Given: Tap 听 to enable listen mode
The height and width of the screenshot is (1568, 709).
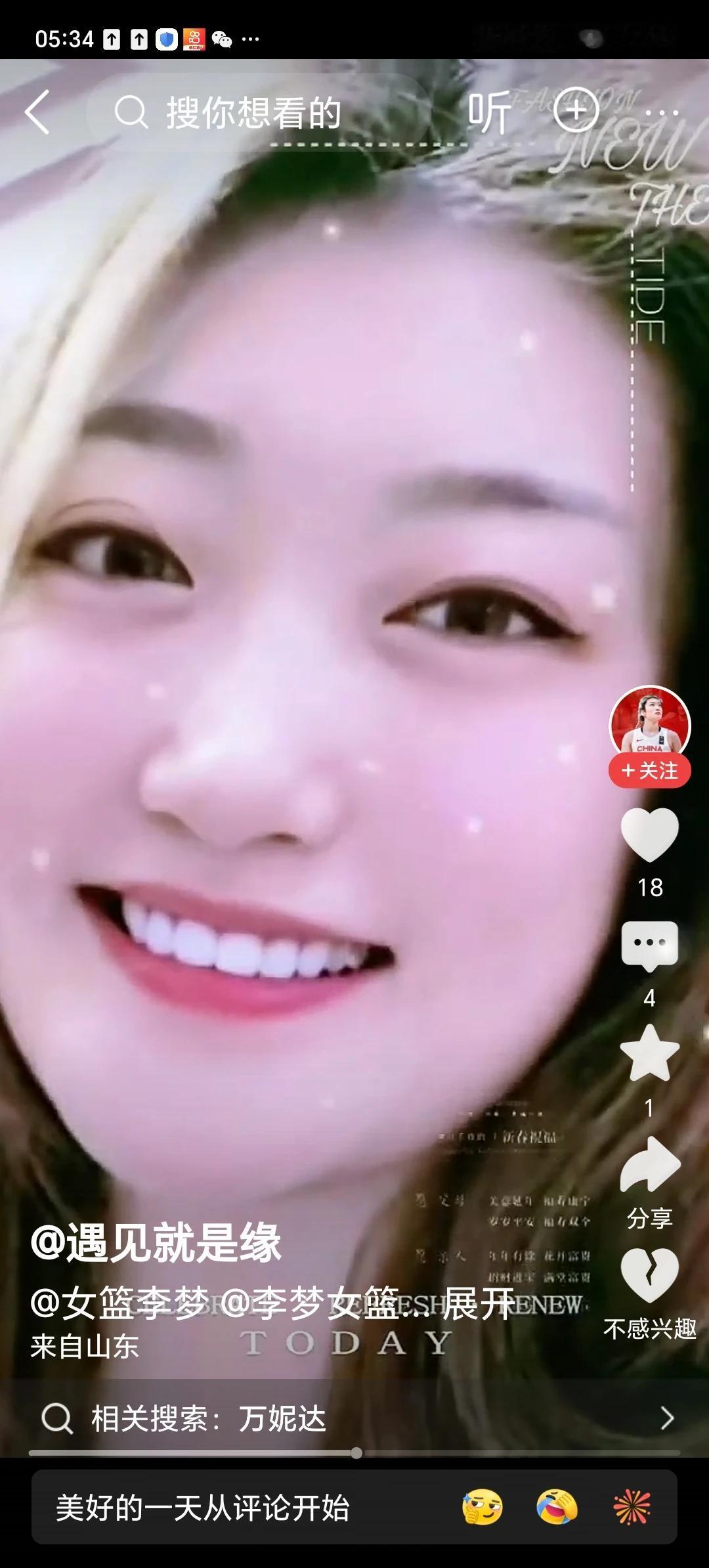Looking at the screenshot, I should point(489,112).
